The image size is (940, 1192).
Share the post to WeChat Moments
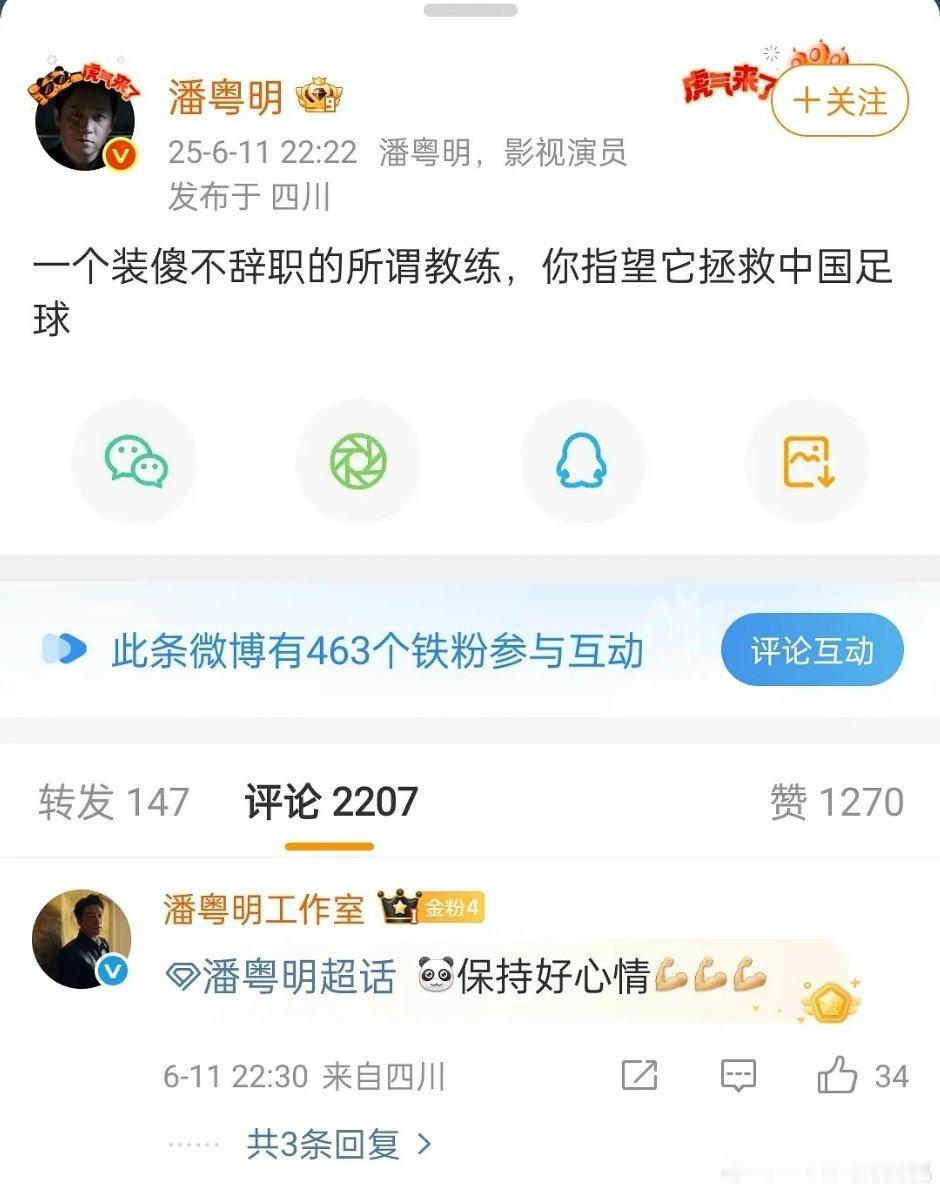tap(358, 462)
